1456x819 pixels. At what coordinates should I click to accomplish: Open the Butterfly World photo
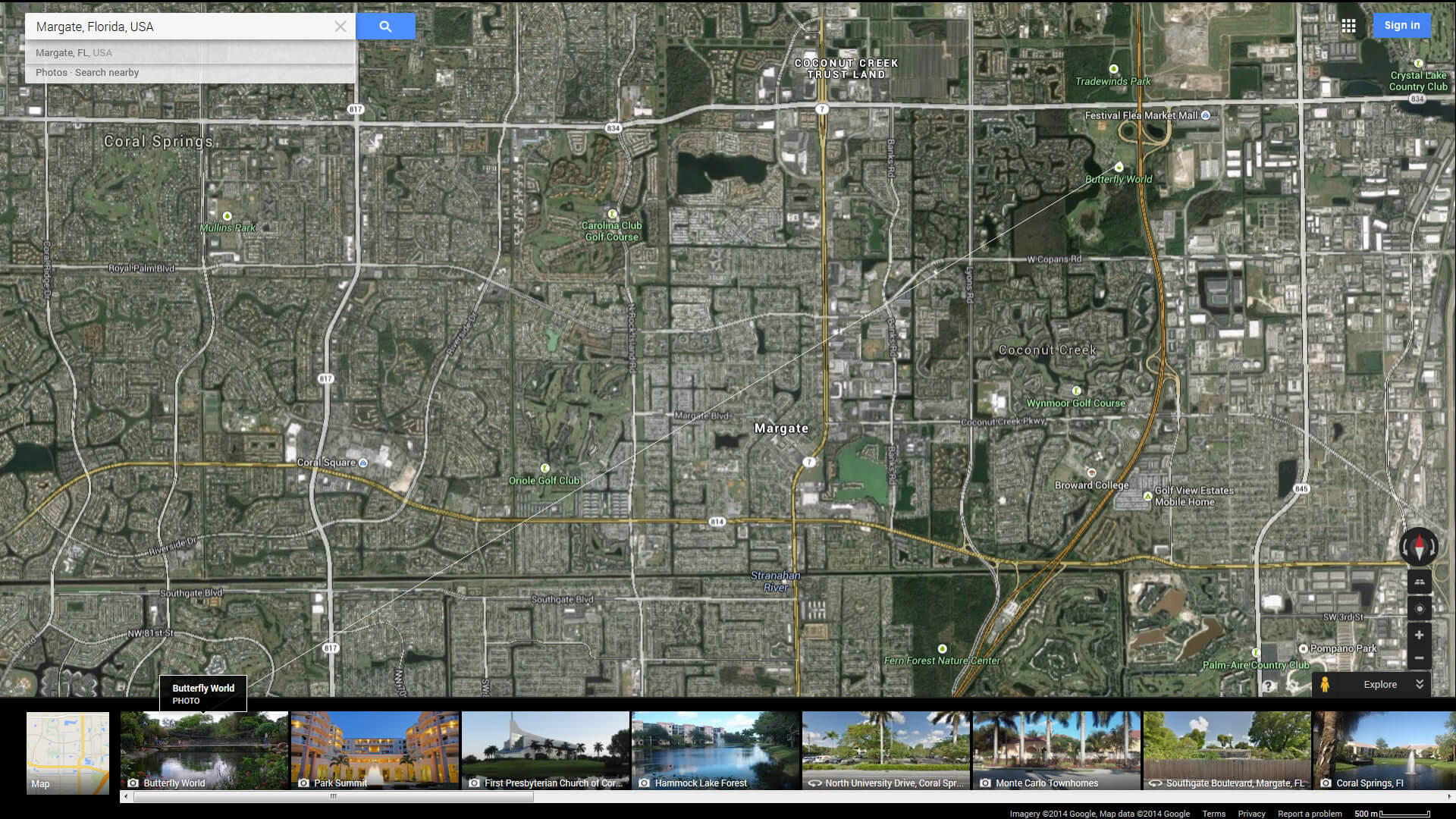[x=204, y=751]
